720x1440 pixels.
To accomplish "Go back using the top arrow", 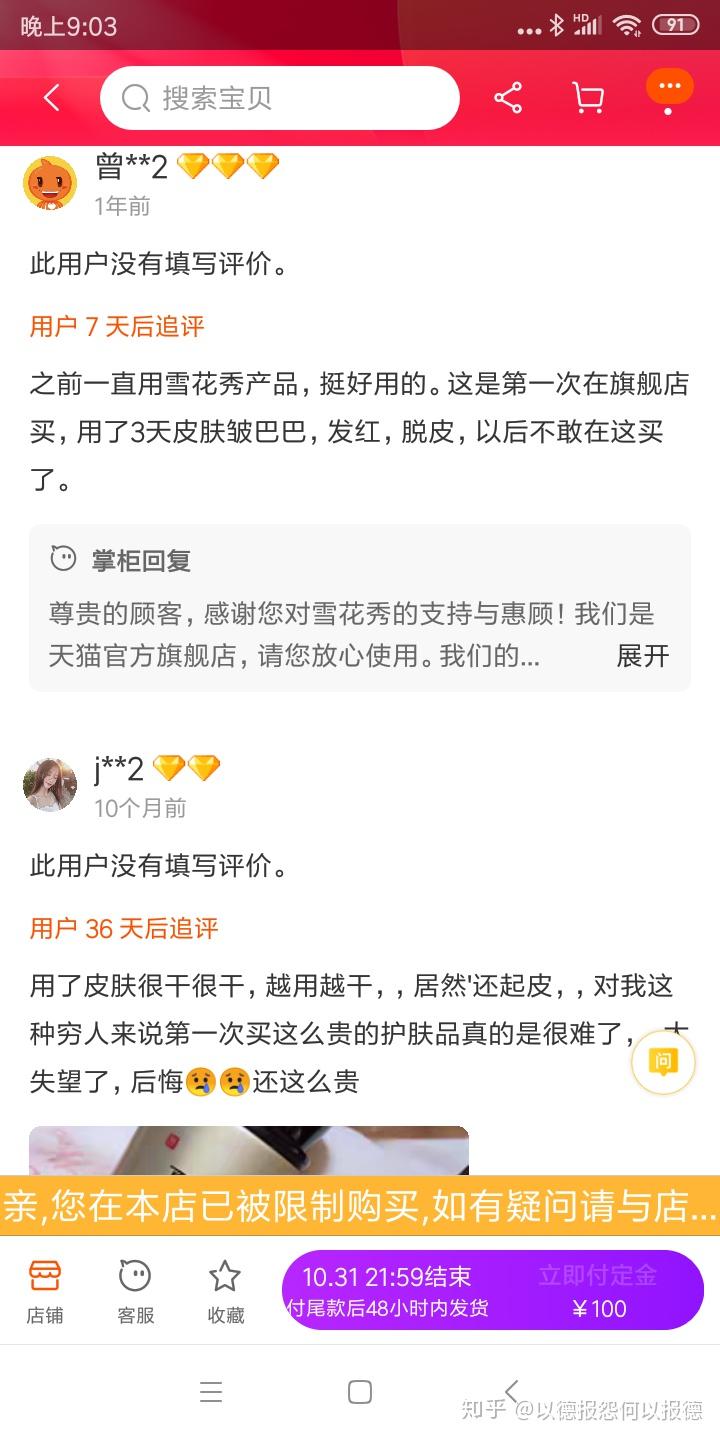I will pyautogui.click(x=52, y=98).
